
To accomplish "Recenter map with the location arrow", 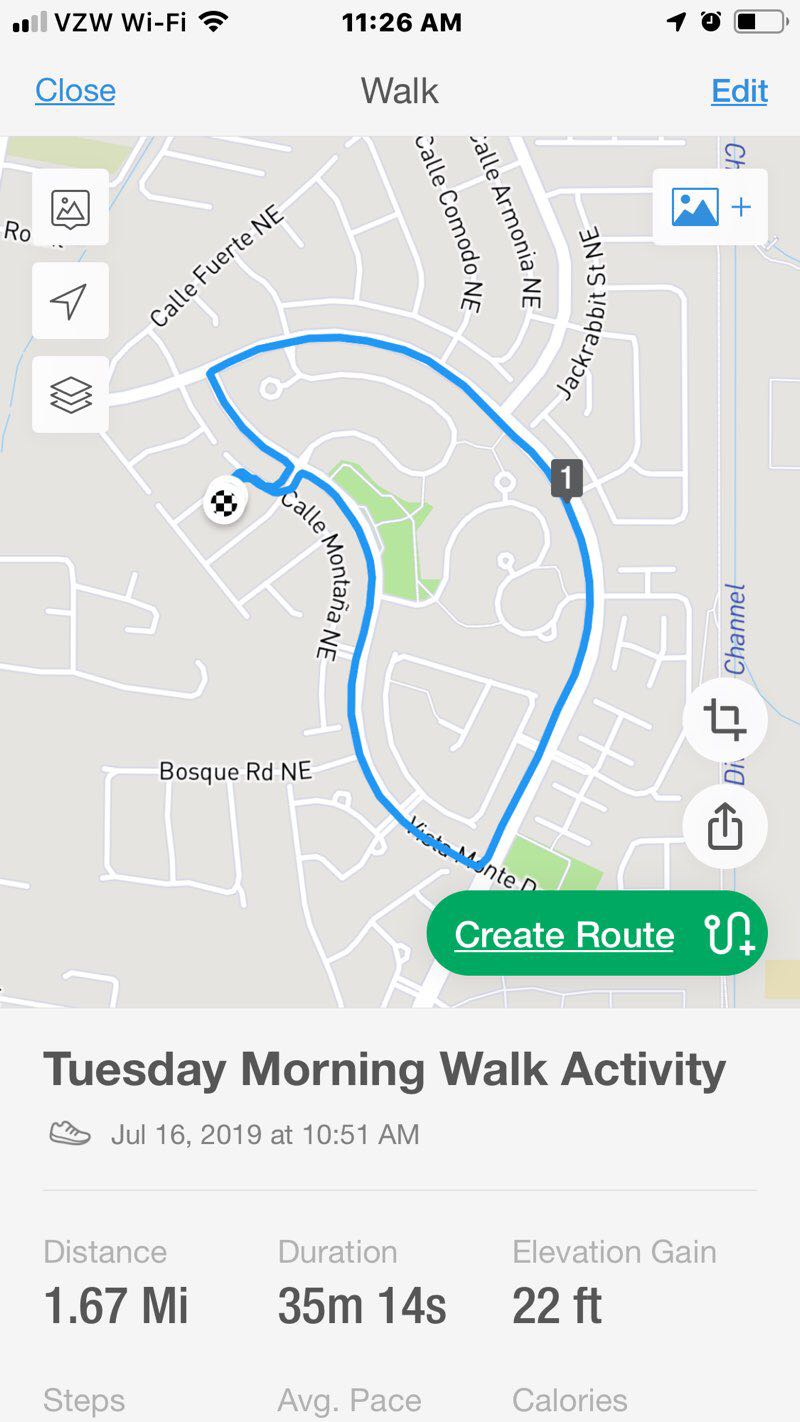I will (70, 301).
